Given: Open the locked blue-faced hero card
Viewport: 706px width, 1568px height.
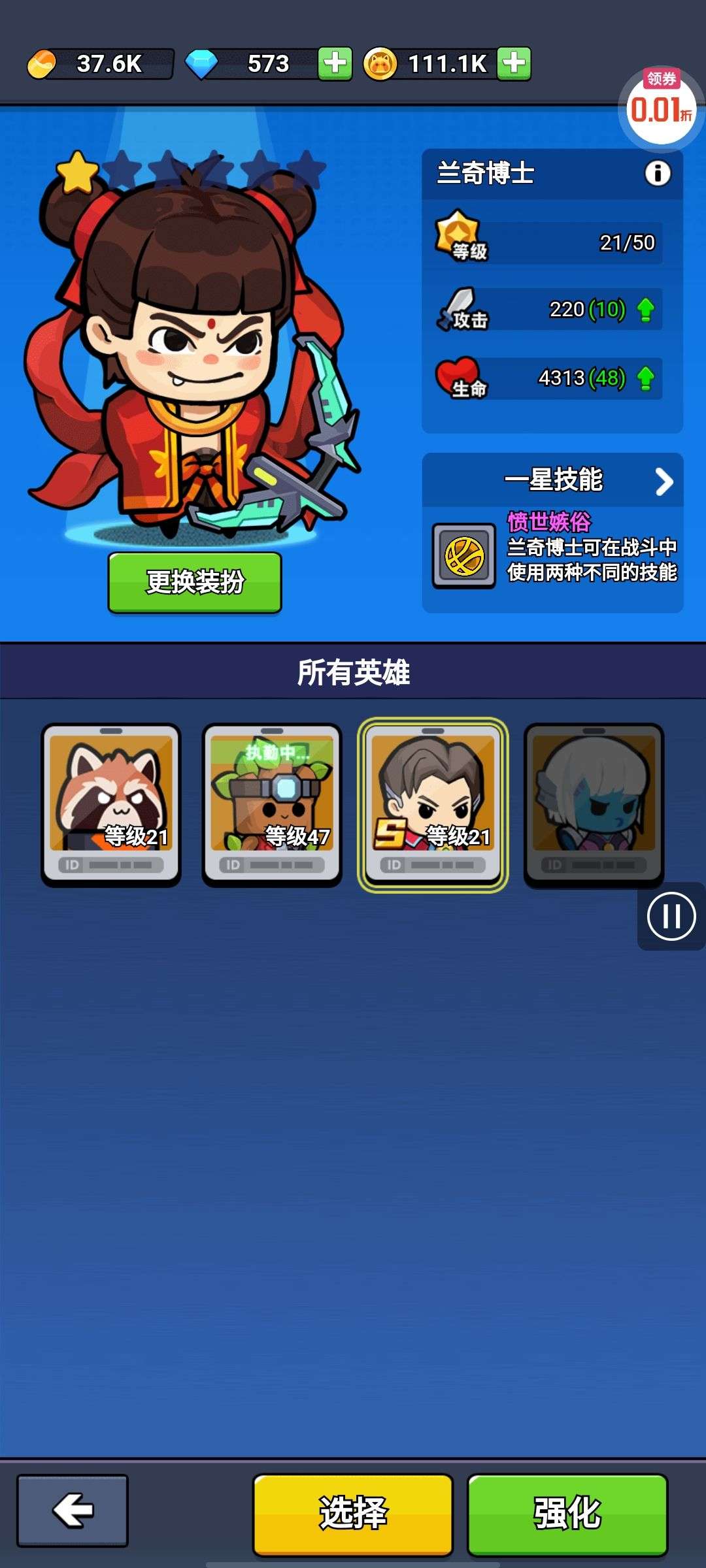Looking at the screenshot, I should click(x=594, y=804).
